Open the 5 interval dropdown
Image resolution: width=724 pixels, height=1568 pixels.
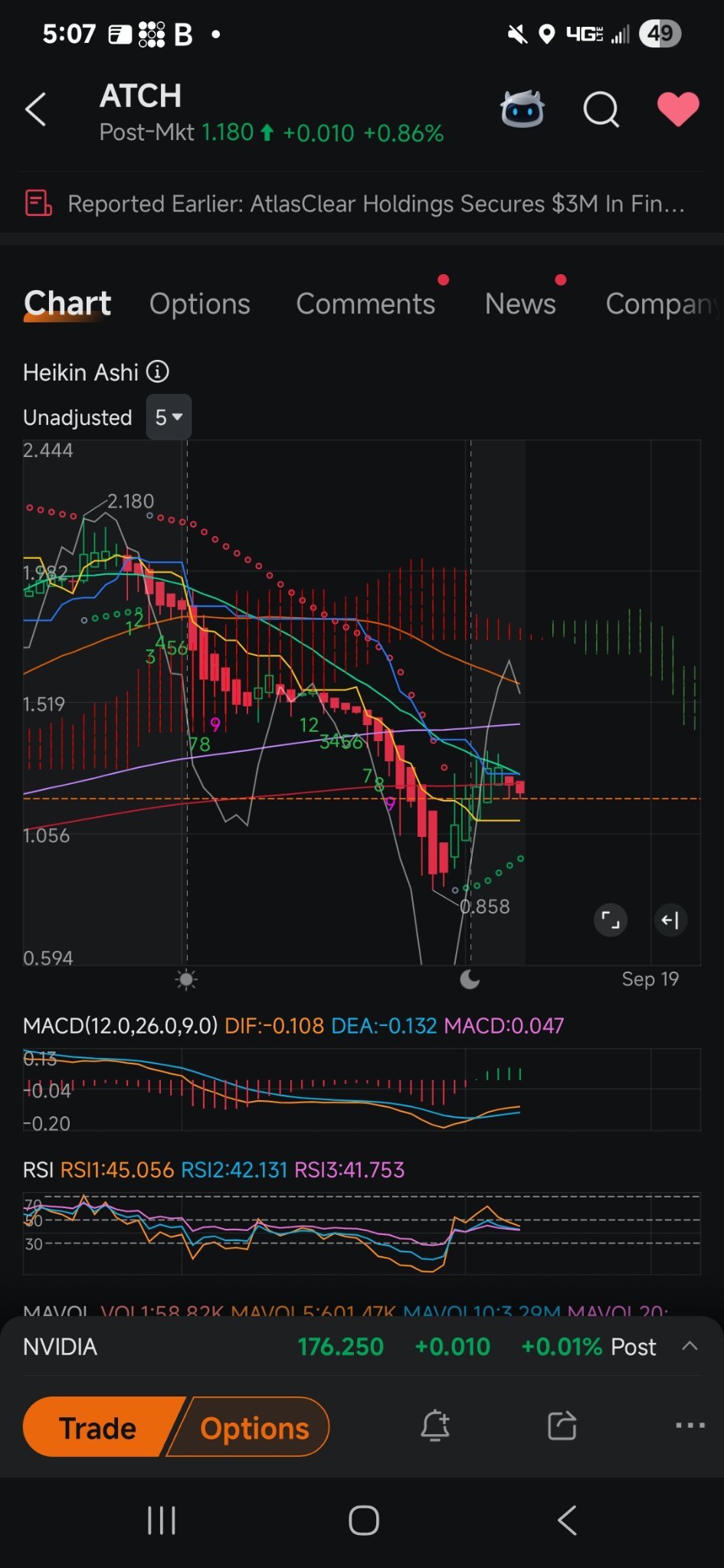[x=169, y=417]
